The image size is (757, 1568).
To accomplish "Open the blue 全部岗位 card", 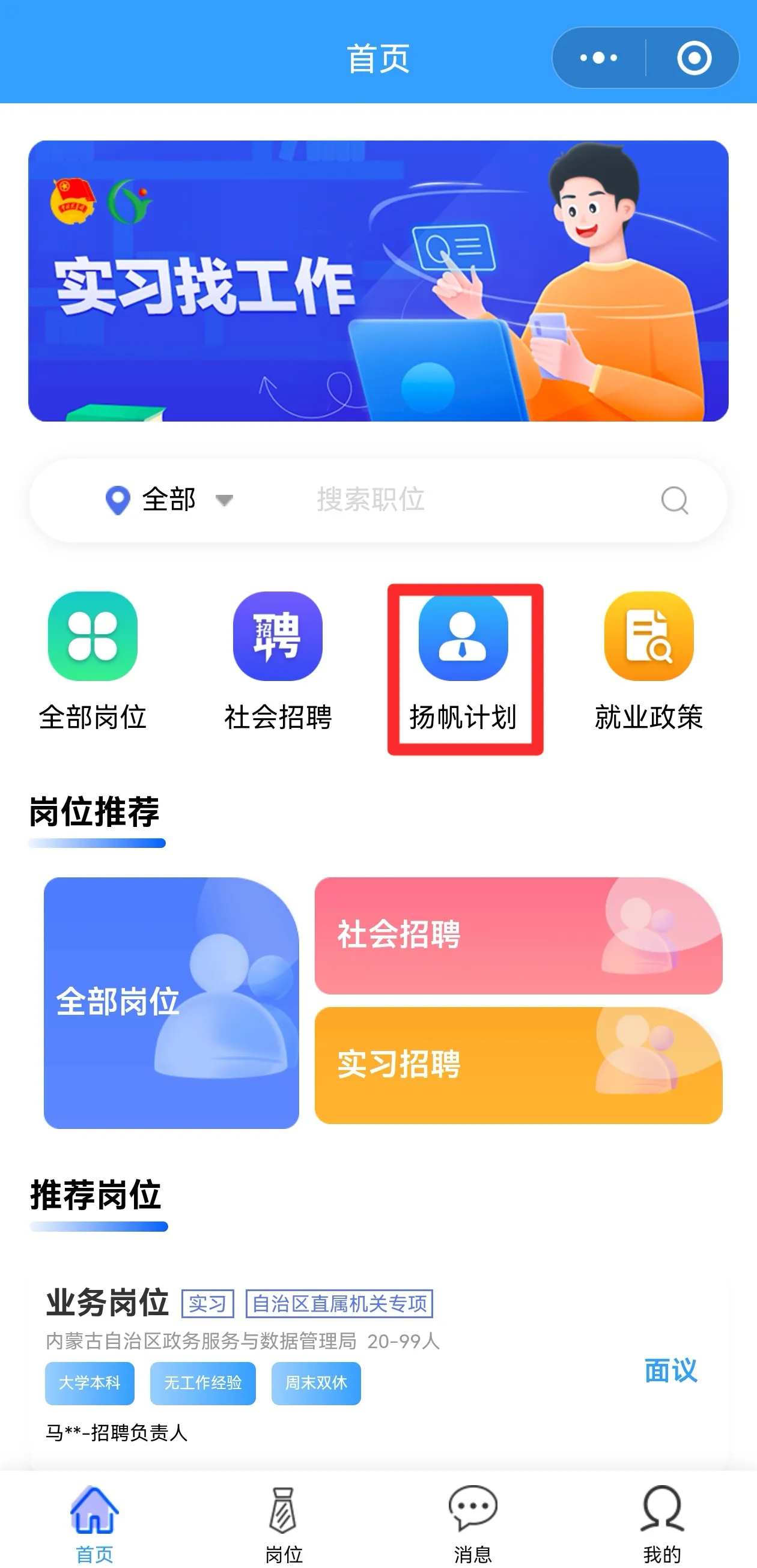I will click(x=171, y=1002).
